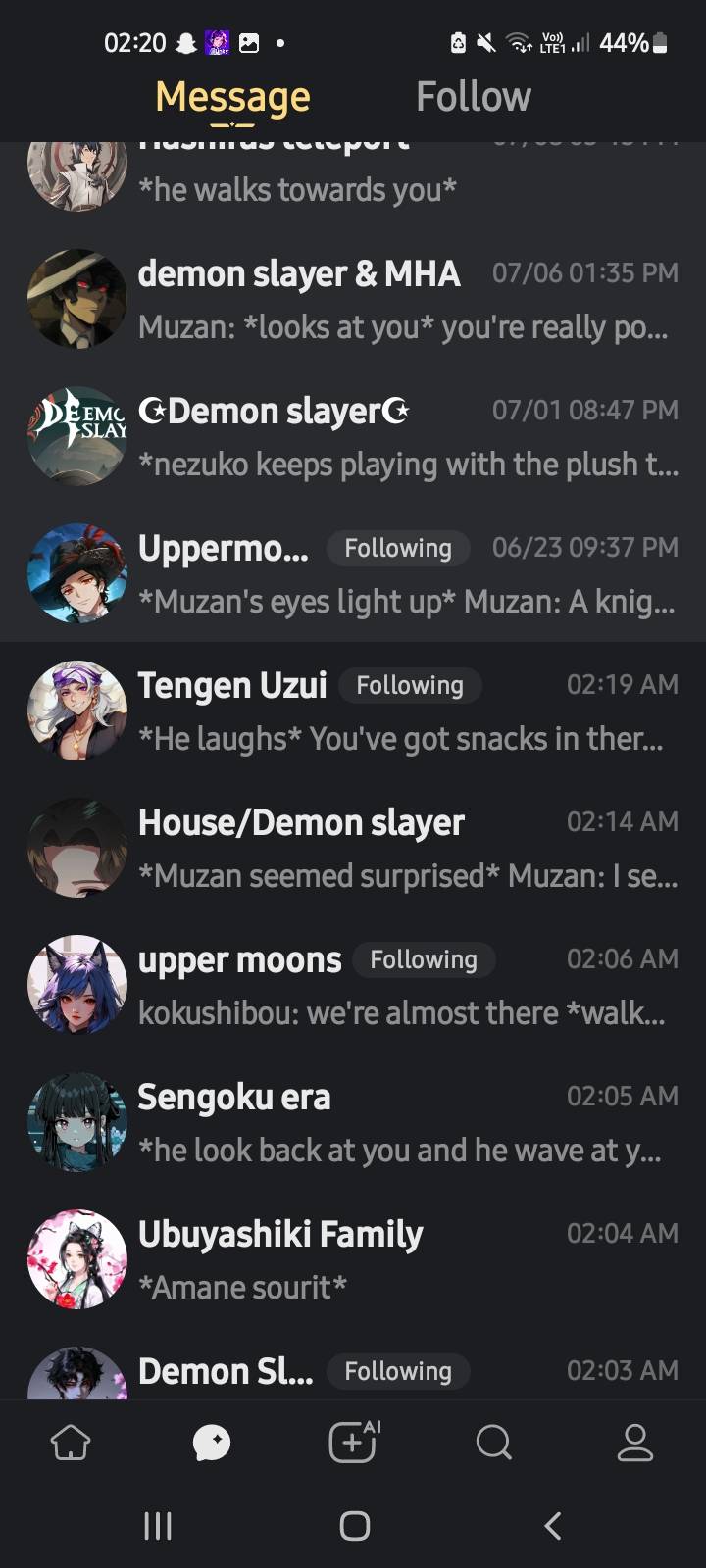Image resolution: width=706 pixels, height=1568 pixels.
Task: Switch to the Follow tab
Action: 473,97
